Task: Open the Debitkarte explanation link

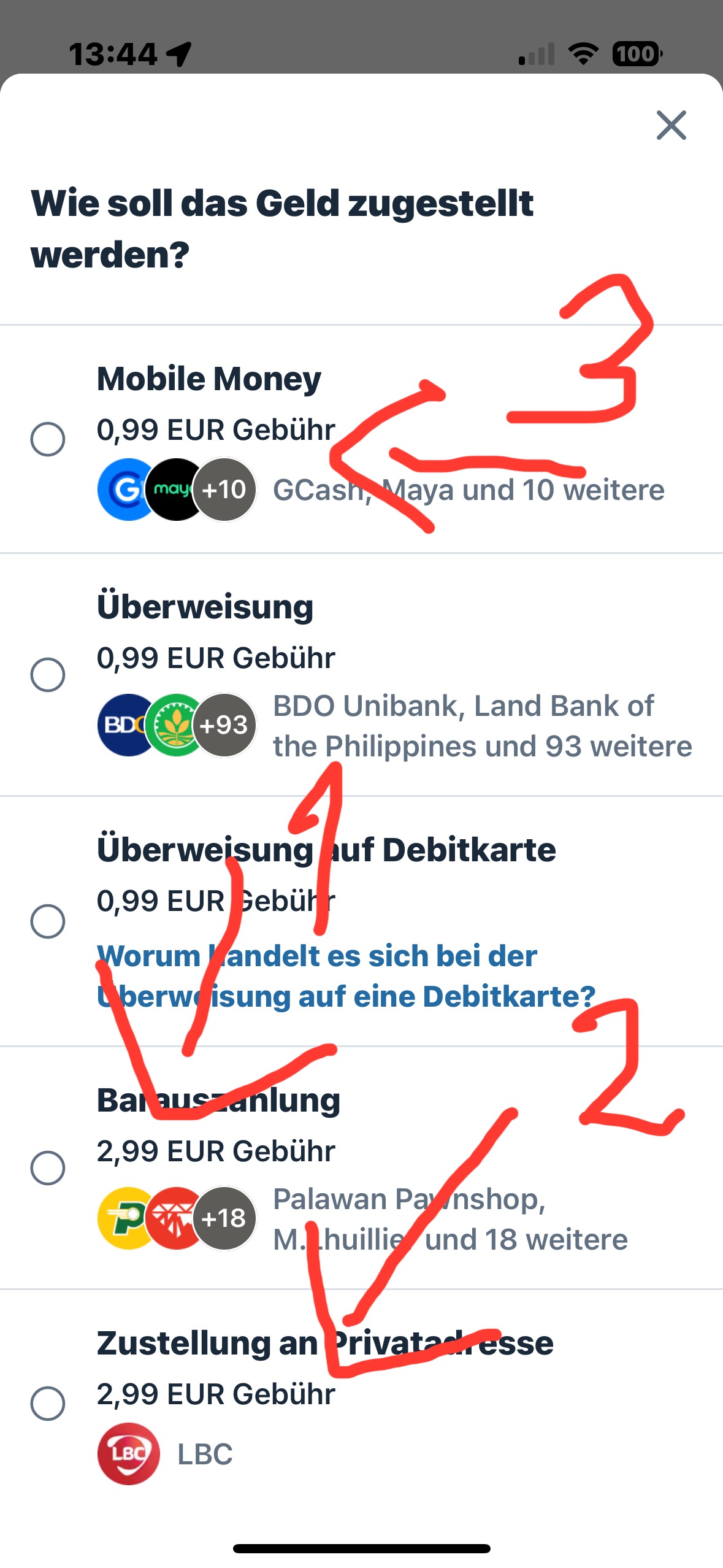Action: tap(346, 976)
